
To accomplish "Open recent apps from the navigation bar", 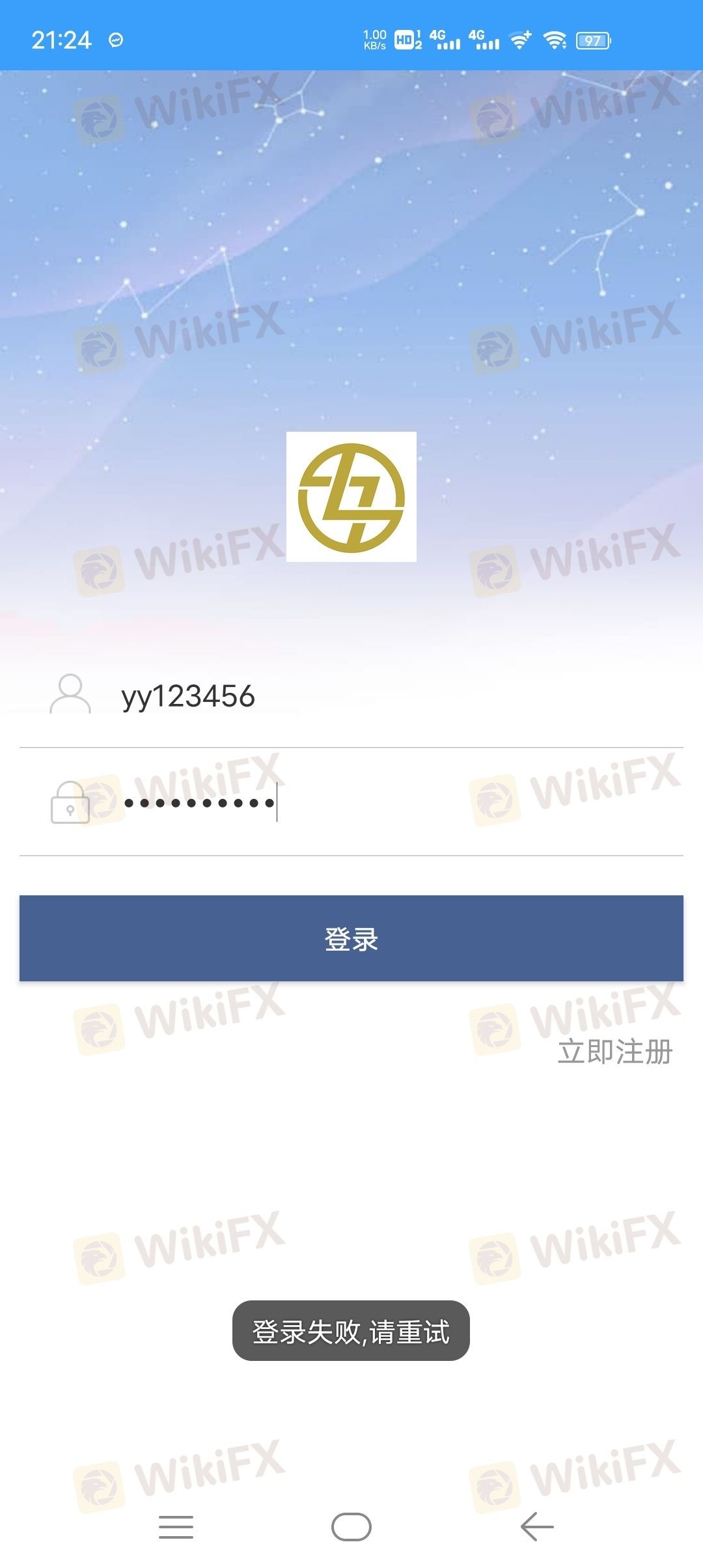I will [176, 1527].
